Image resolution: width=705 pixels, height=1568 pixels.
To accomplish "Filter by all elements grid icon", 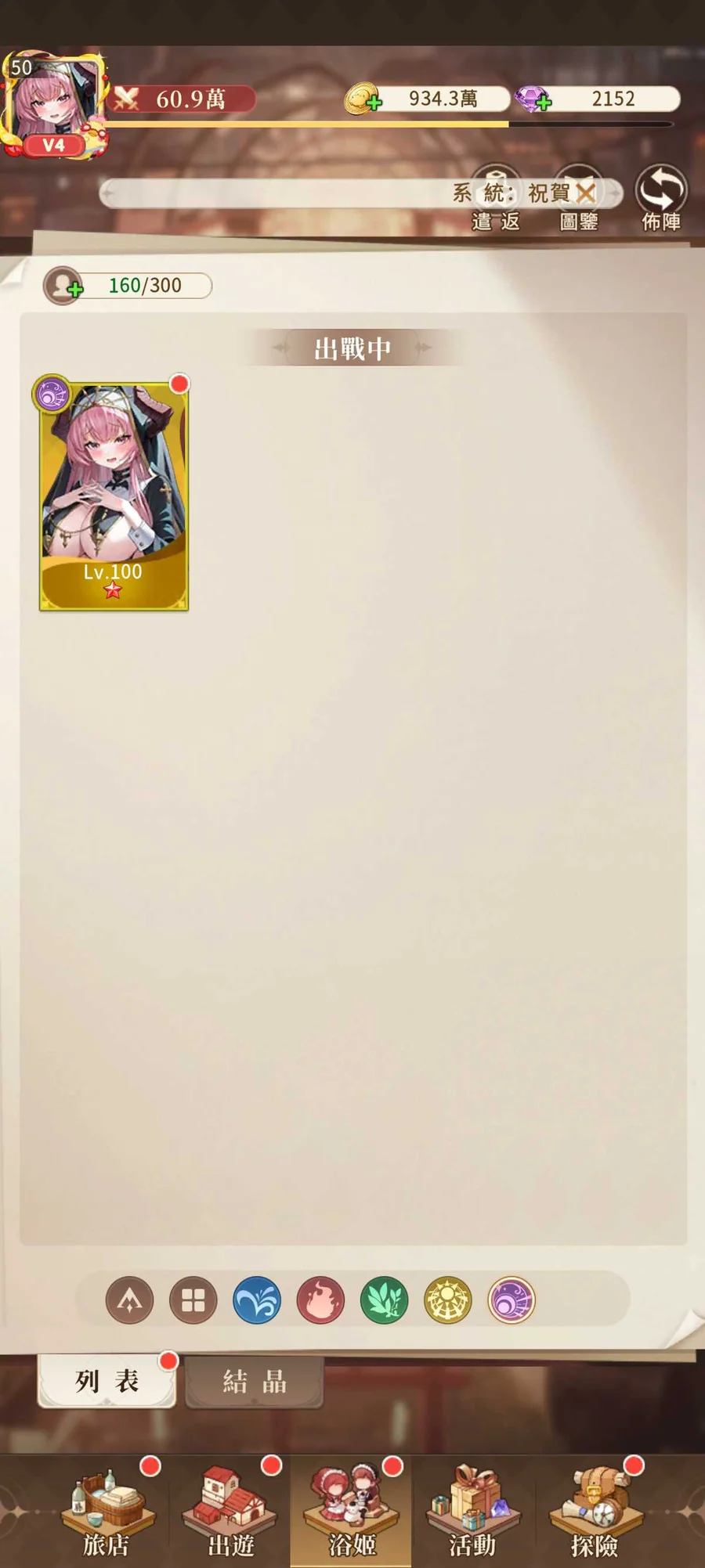I will (x=193, y=1300).
